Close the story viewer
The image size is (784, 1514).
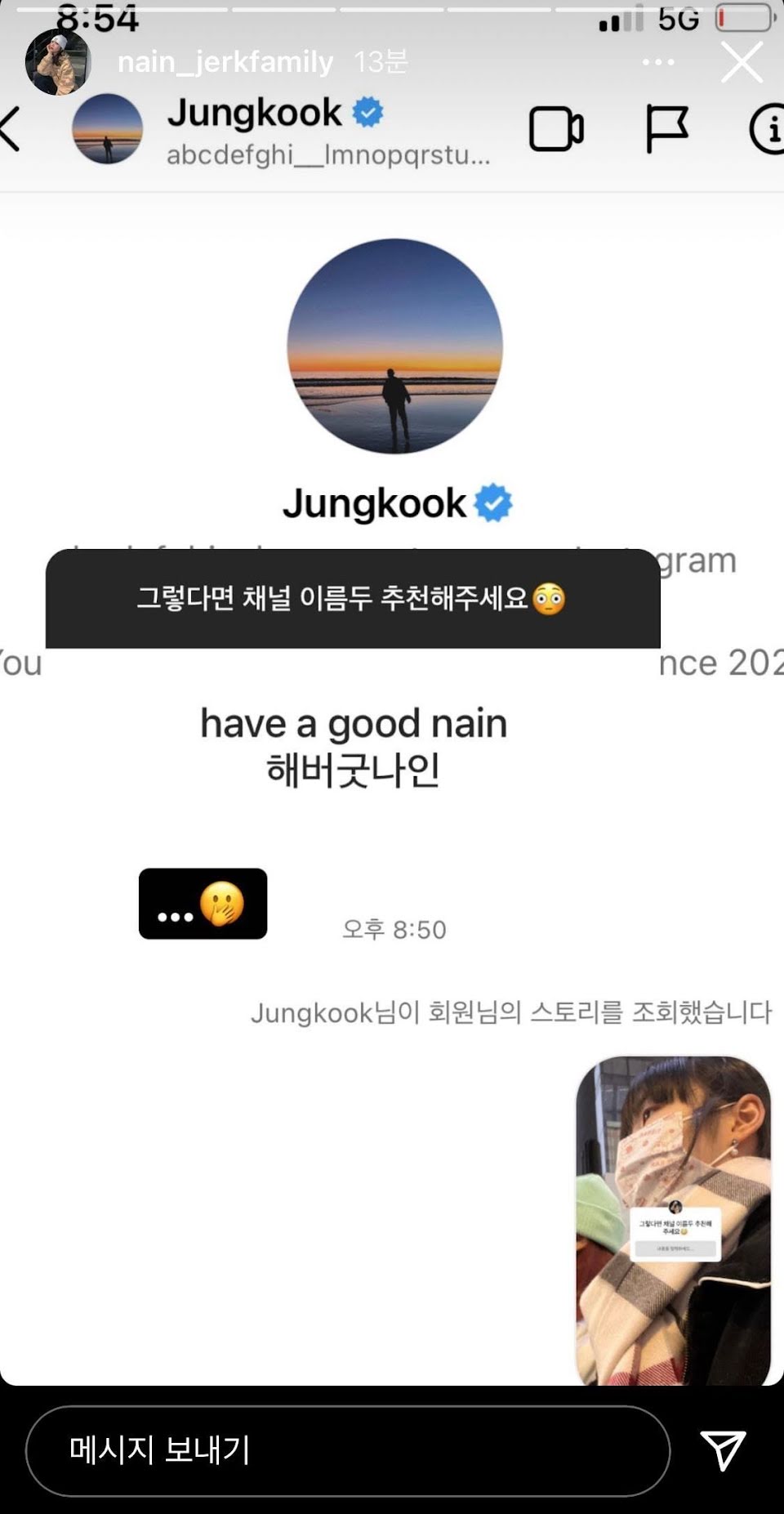click(x=742, y=62)
